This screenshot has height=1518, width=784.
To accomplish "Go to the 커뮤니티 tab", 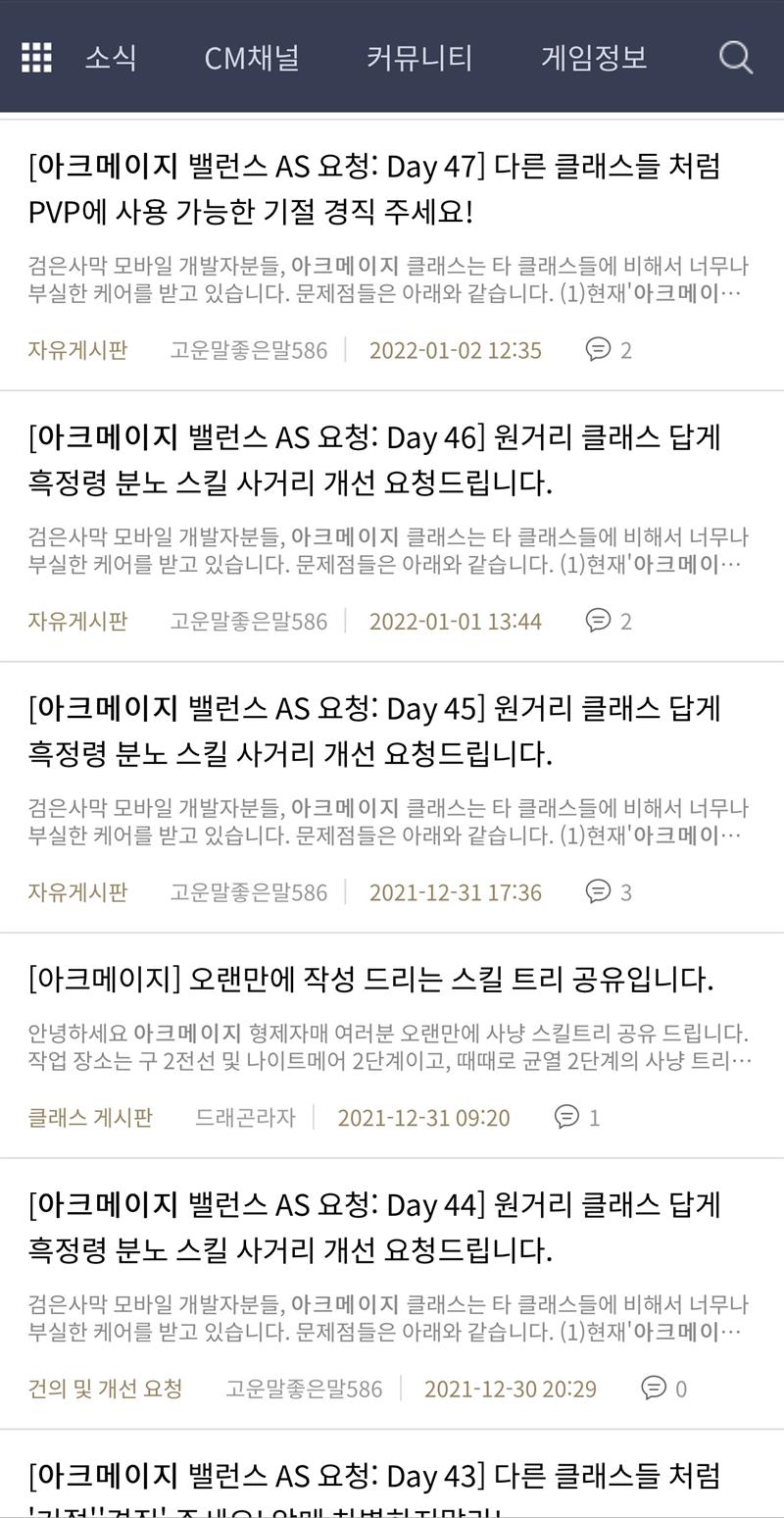I will click(x=419, y=58).
